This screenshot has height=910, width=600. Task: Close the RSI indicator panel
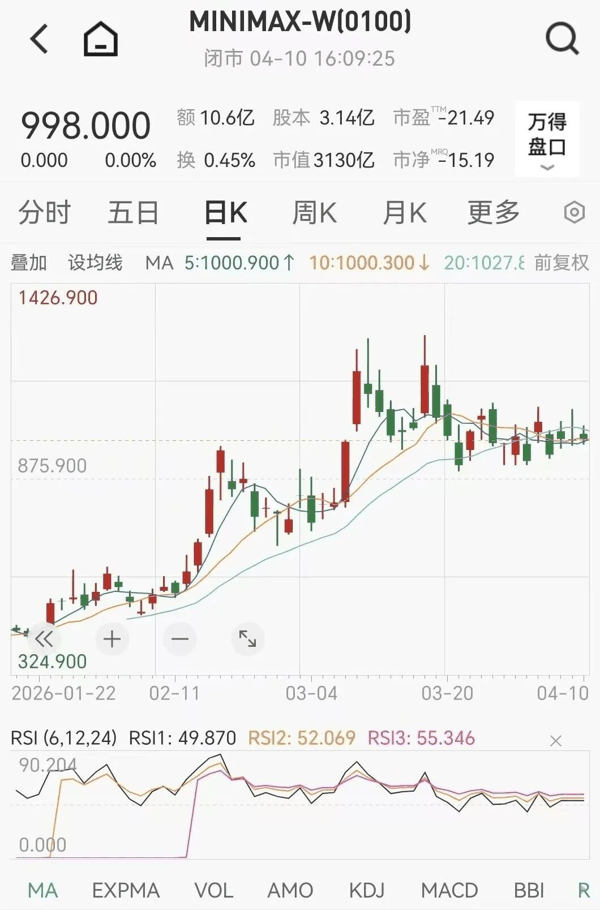coord(556,741)
